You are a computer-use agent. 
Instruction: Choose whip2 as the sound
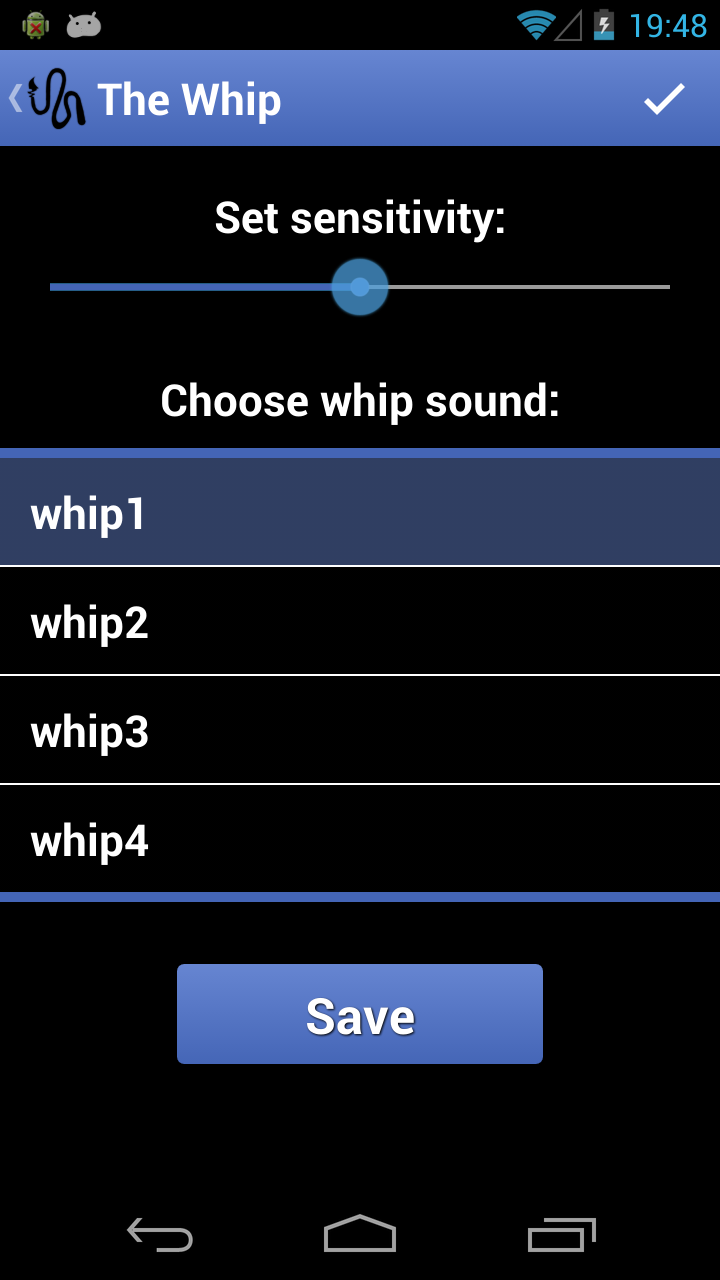(x=360, y=622)
